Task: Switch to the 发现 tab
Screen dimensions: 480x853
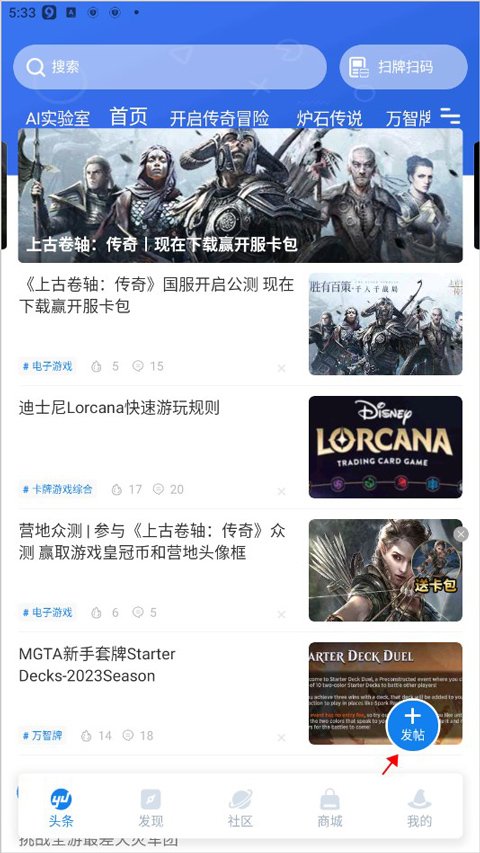Action: [151, 808]
